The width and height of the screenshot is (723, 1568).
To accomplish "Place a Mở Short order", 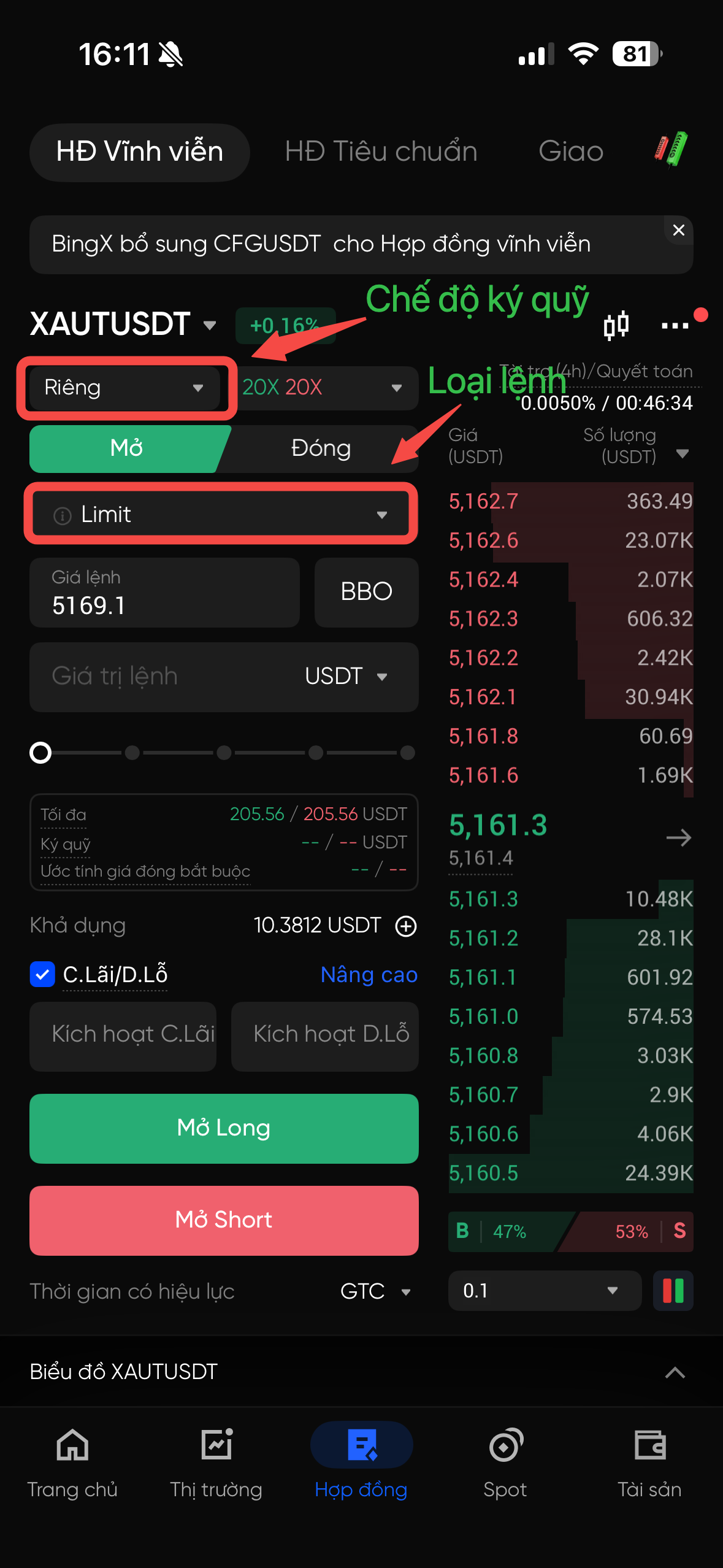I will point(224,1220).
